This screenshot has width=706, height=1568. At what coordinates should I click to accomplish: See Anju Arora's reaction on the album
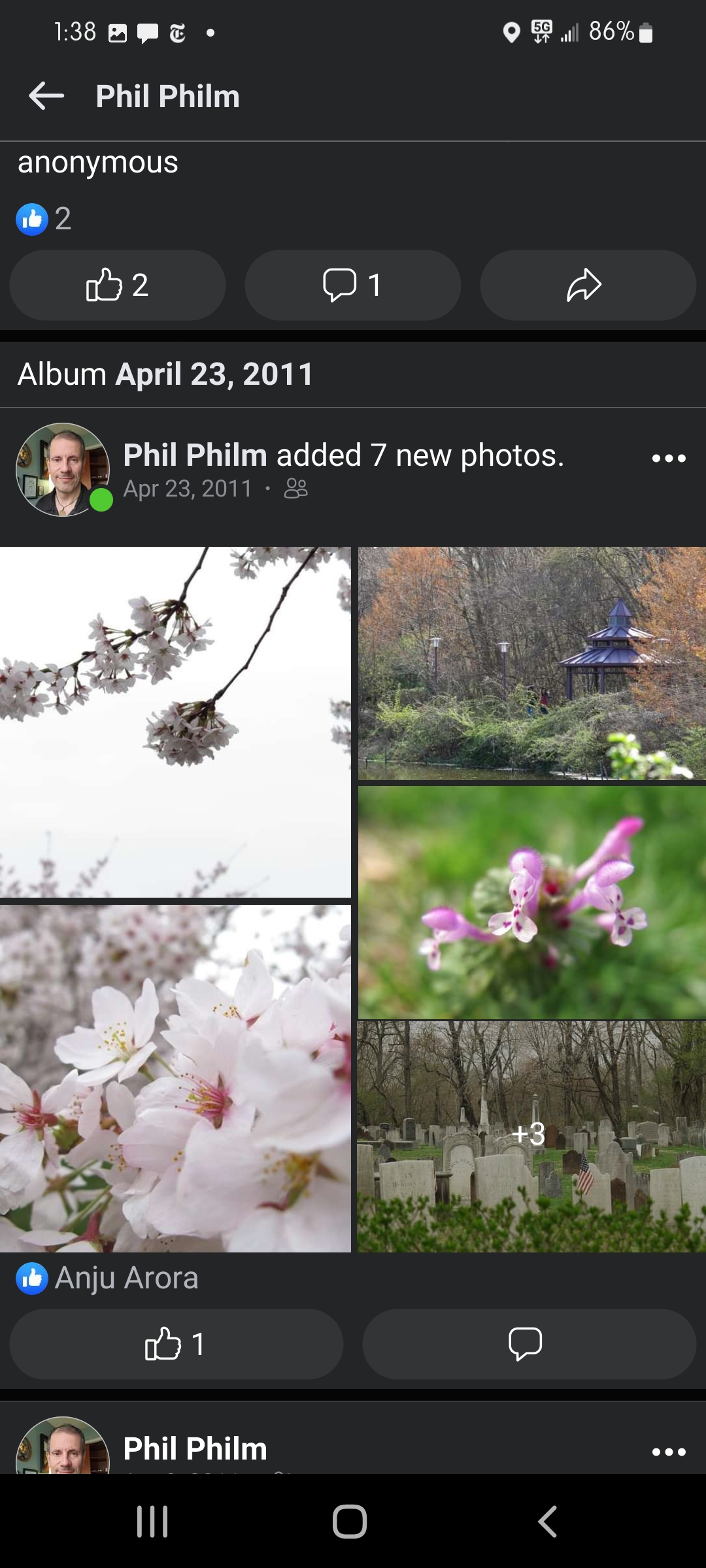[x=108, y=1278]
